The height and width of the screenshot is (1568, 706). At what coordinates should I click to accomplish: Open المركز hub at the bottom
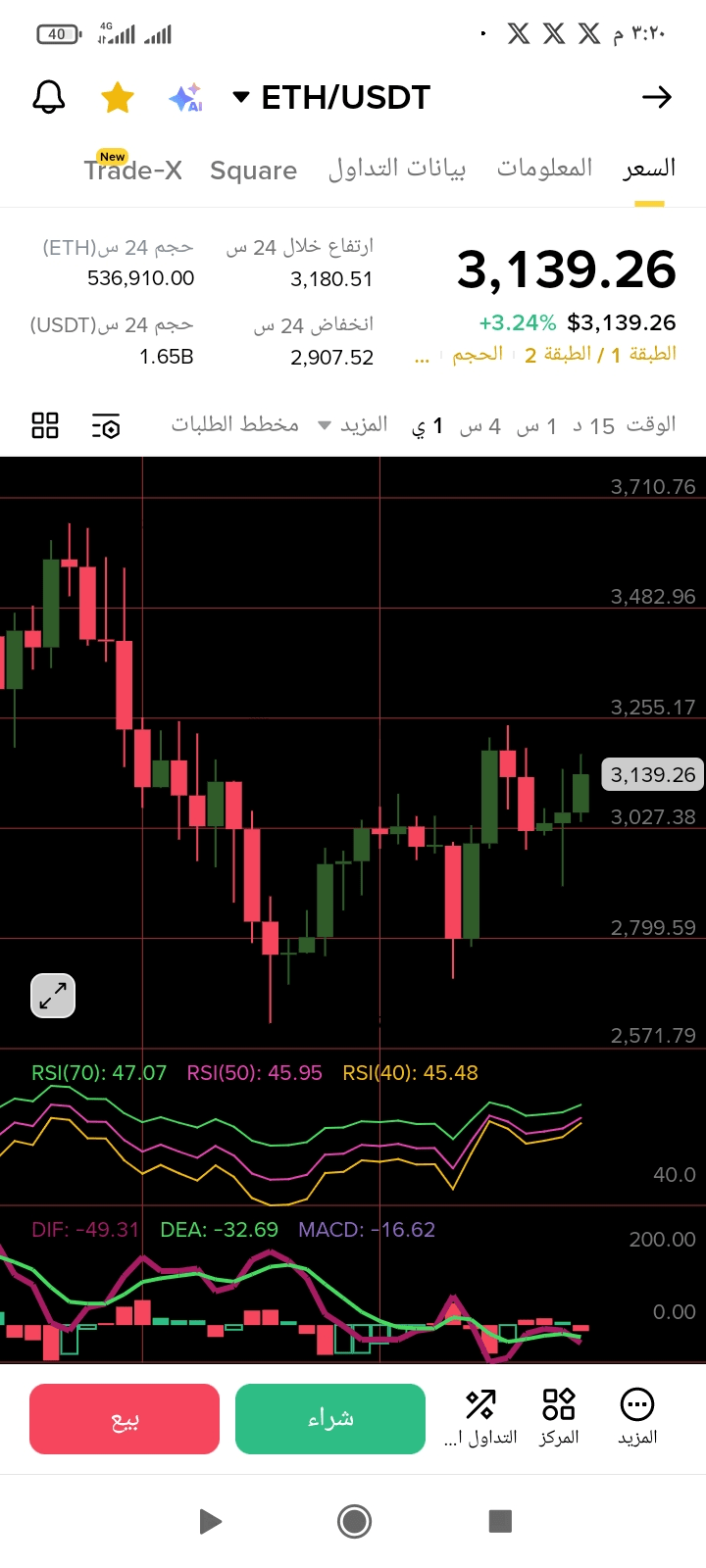pyautogui.click(x=559, y=1417)
